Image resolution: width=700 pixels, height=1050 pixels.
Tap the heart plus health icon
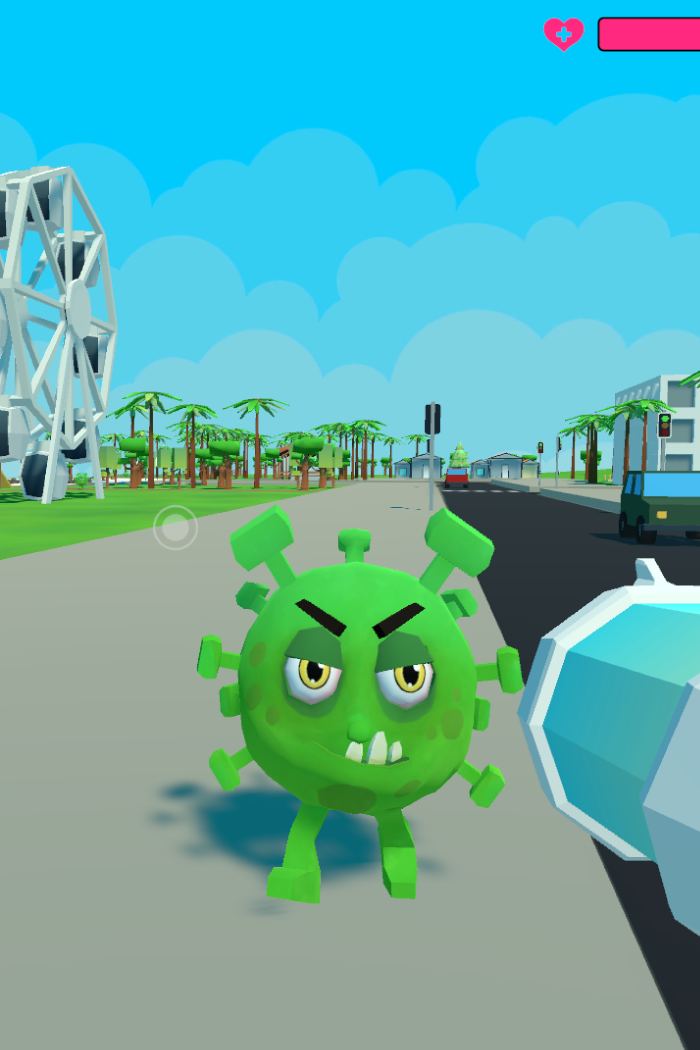coord(563,34)
